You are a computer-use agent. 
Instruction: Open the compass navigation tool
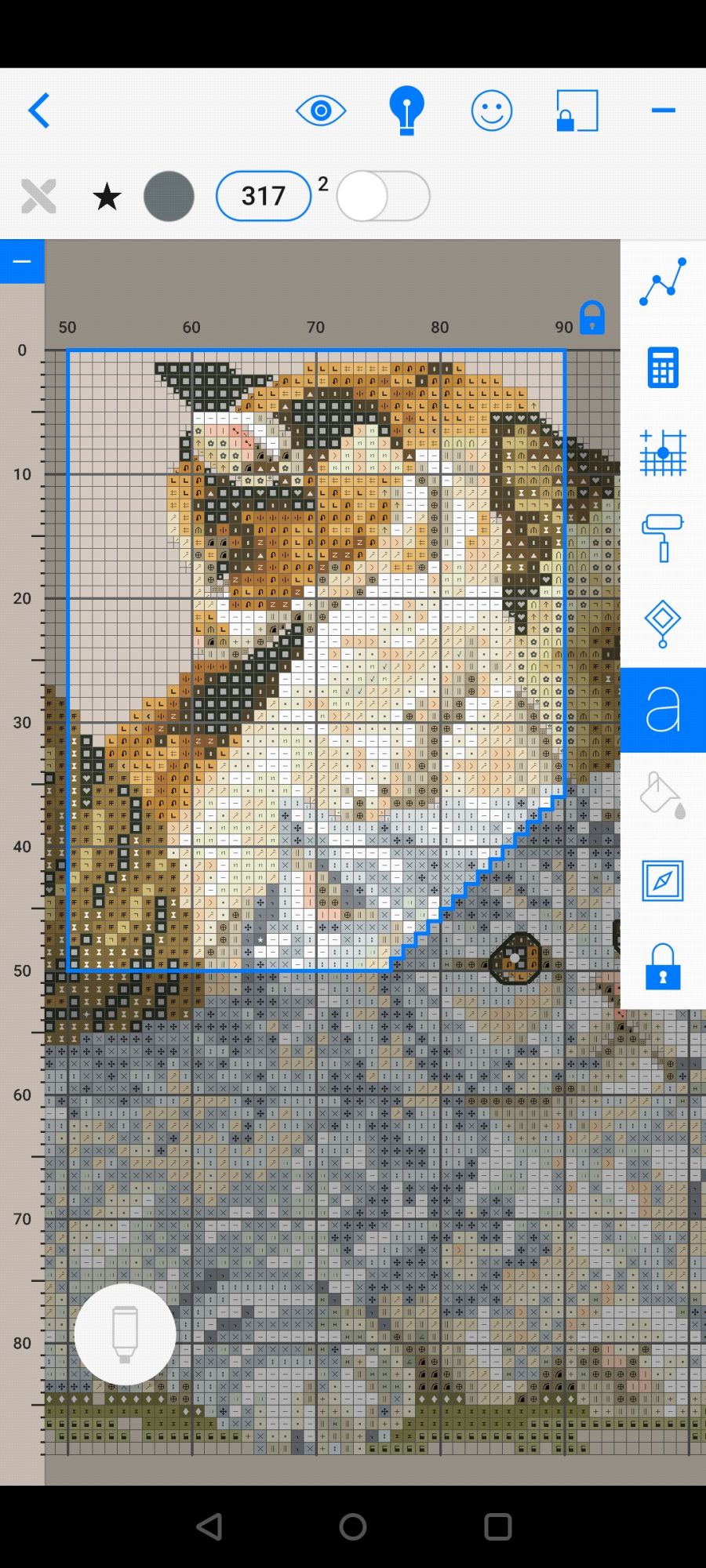coord(663,880)
